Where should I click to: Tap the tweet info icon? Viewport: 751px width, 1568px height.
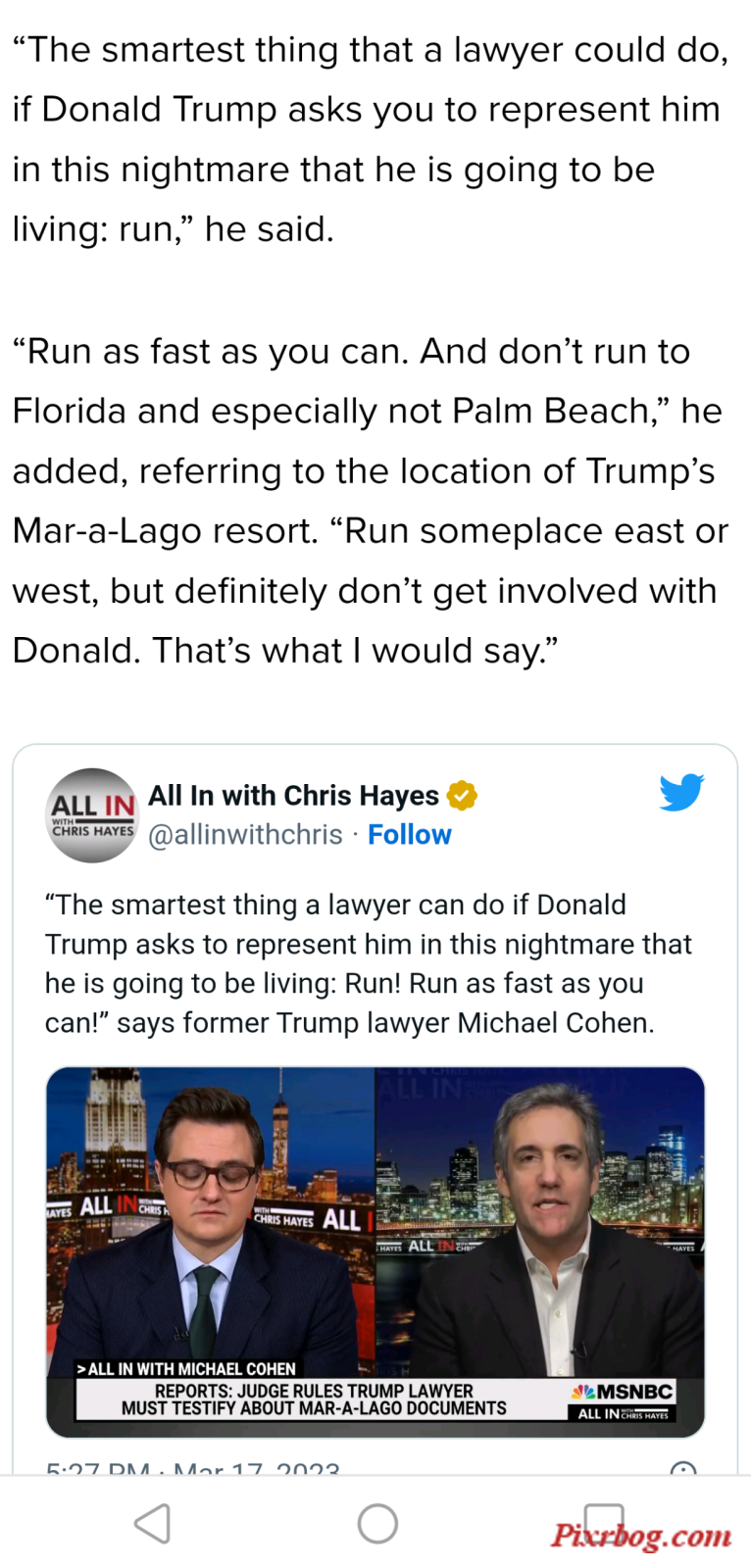tap(682, 1469)
